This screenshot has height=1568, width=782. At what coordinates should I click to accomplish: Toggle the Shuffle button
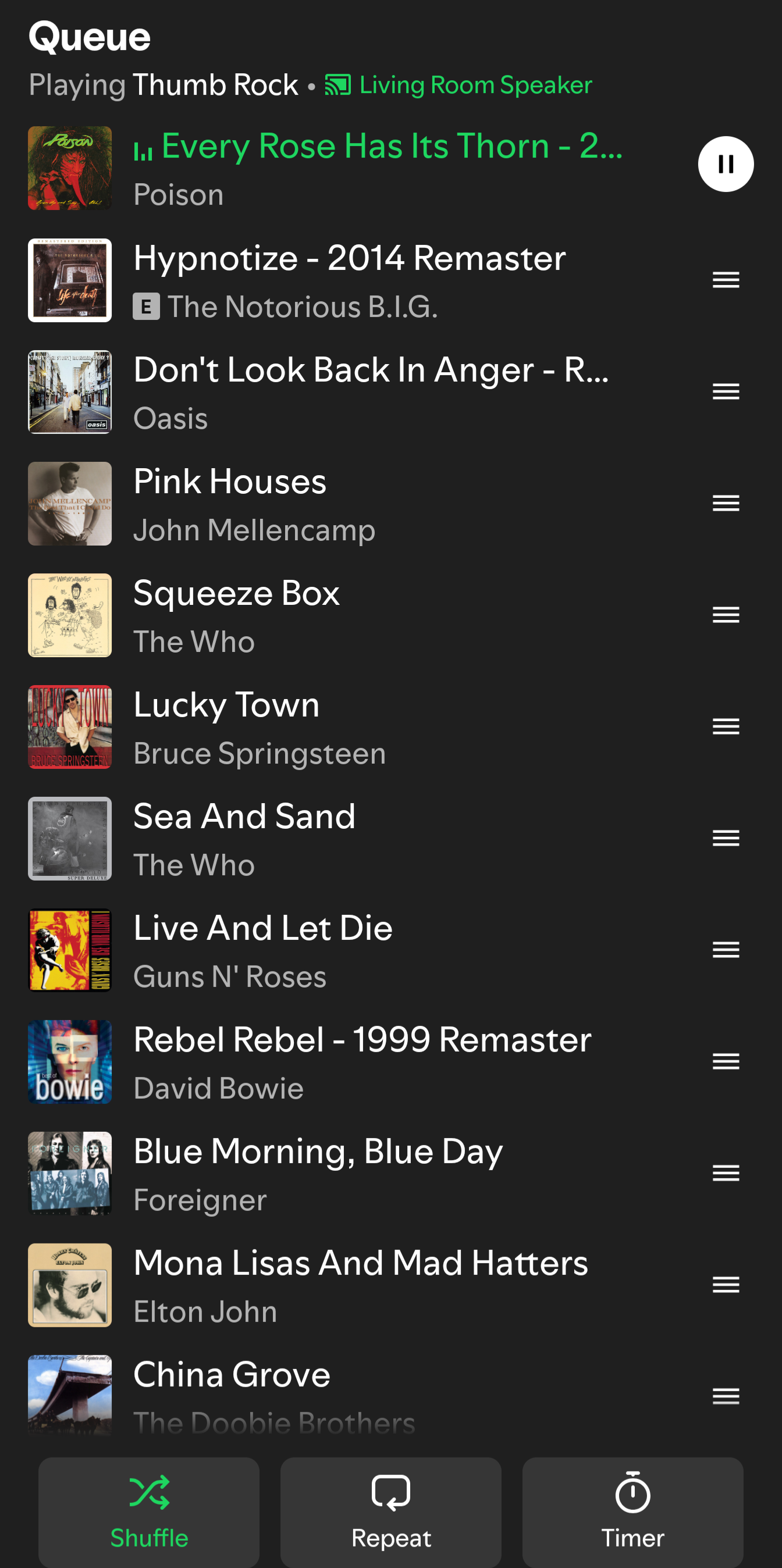click(x=148, y=1511)
